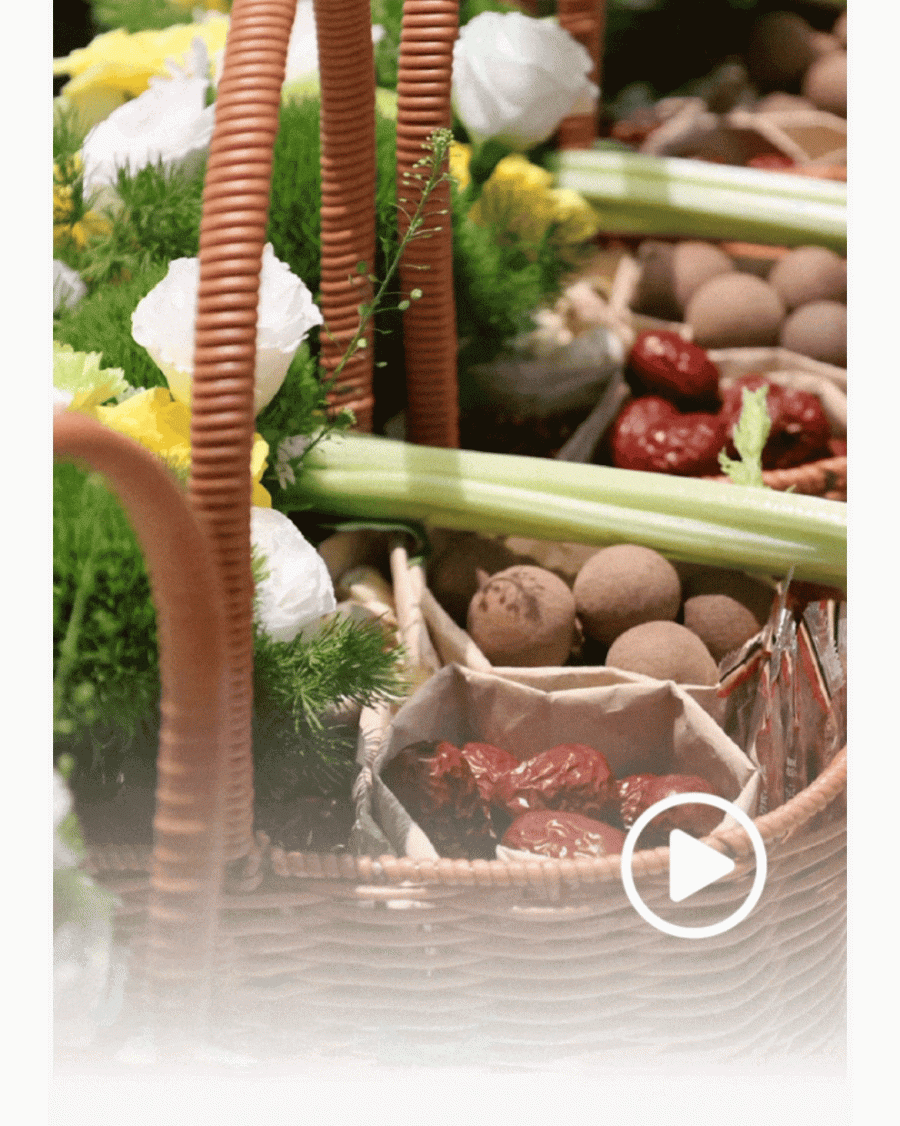Play the basket video
Image resolution: width=900 pixels, height=1126 pixels.
[x=693, y=866]
